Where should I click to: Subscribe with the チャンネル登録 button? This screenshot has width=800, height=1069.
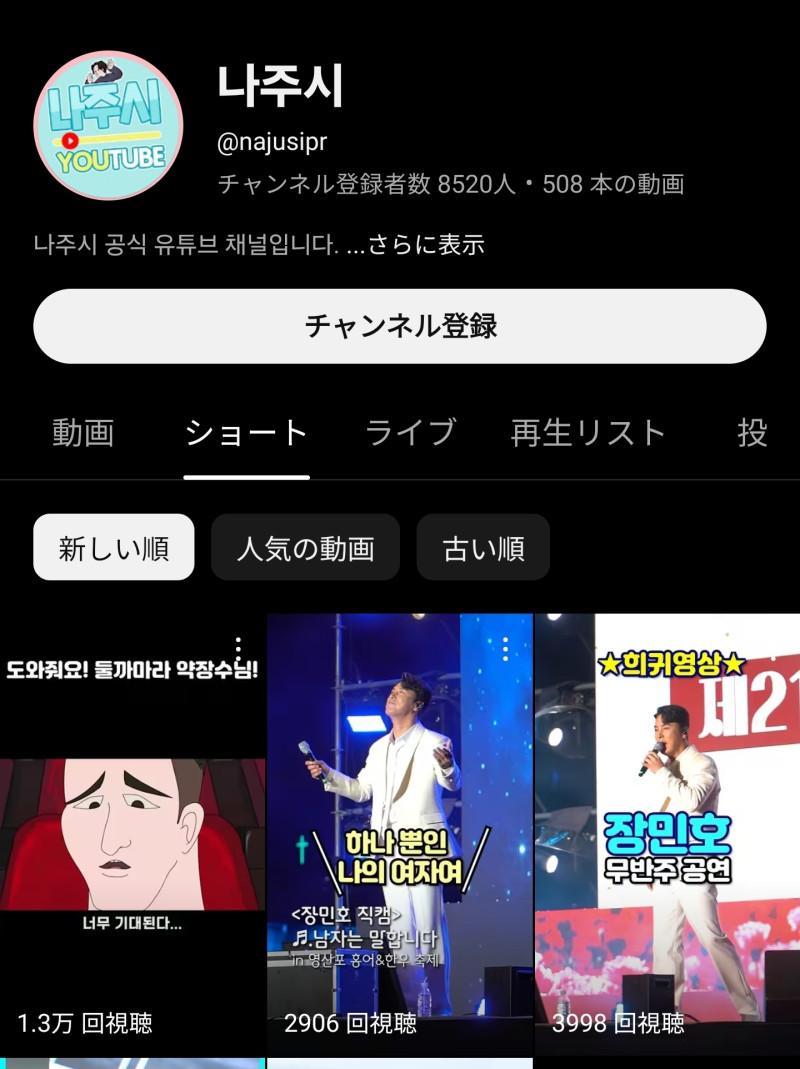pos(400,326)
